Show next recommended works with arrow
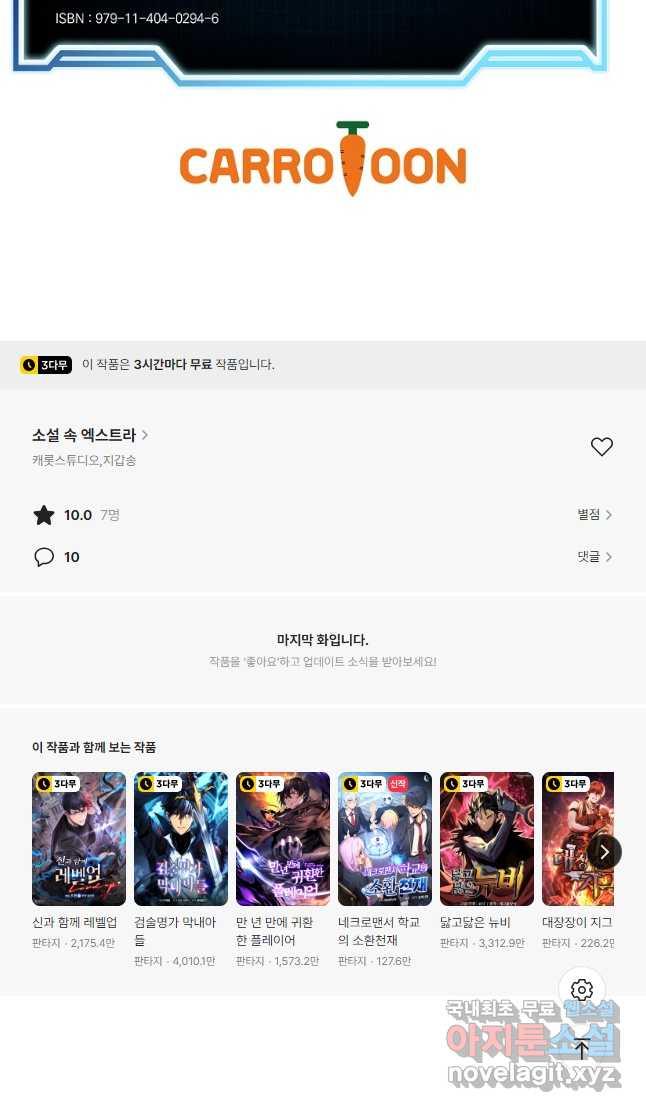646x1112 pixels. (x=604, y=852)
